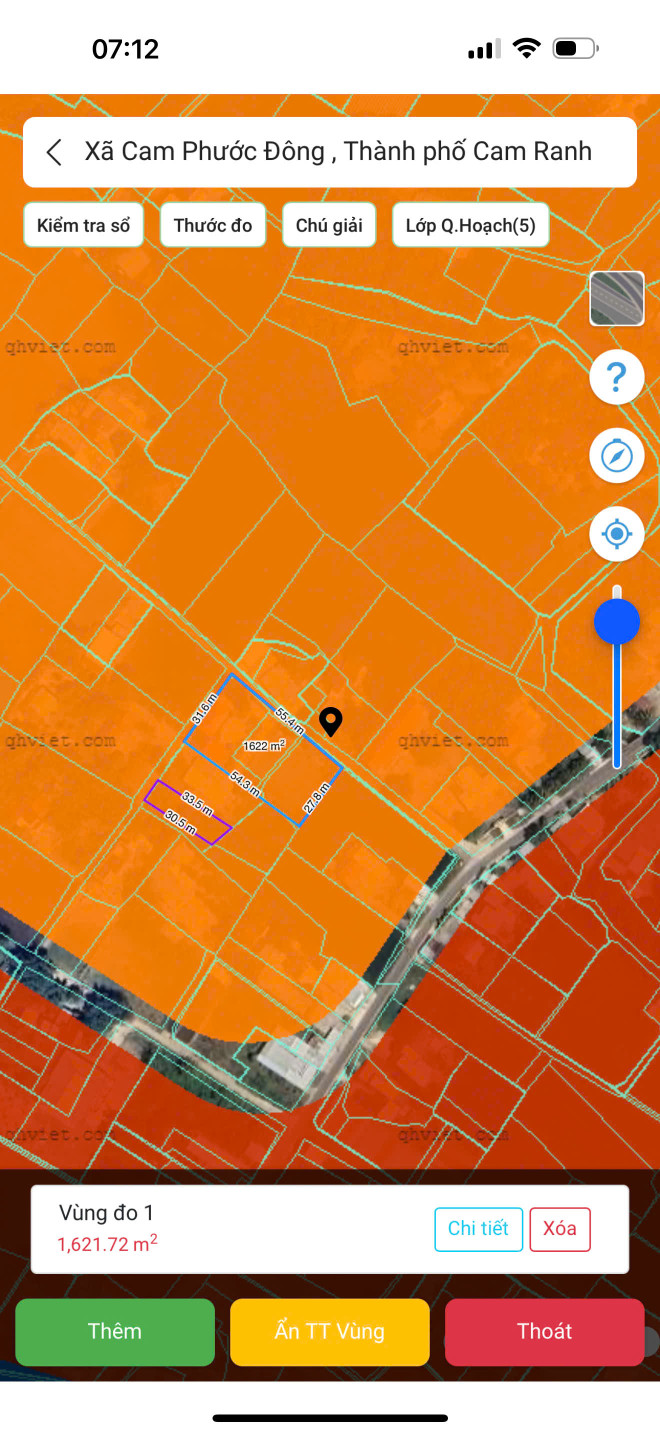Viewport: 660px width, 1434px height.
Task: Open Lớp Q.Hoạch(5) planning layers
Action: [x=470, y=225]
